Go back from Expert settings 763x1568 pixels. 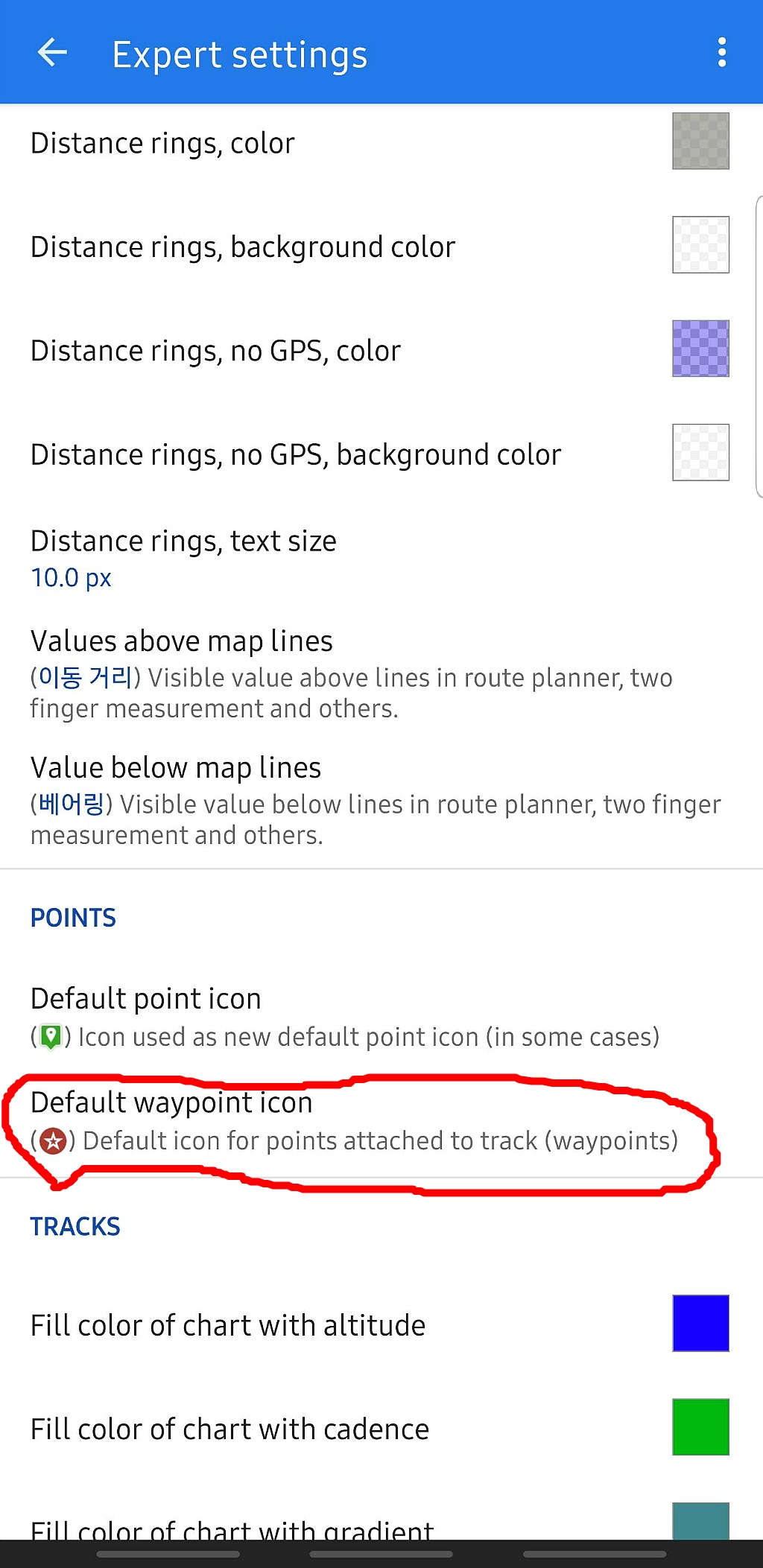[x=52, y=53]
